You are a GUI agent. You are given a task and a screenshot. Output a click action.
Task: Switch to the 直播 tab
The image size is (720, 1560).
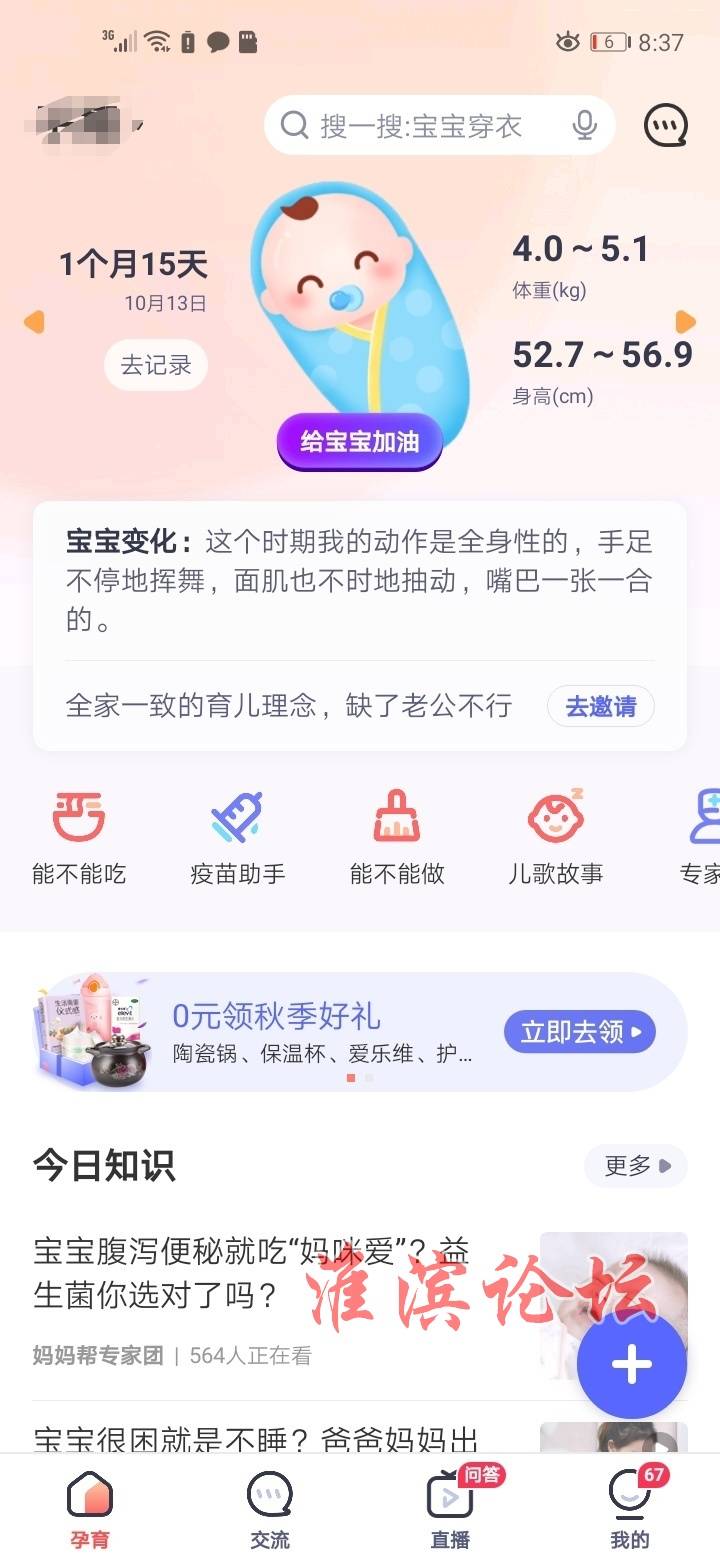click(x=450, y=1508)
